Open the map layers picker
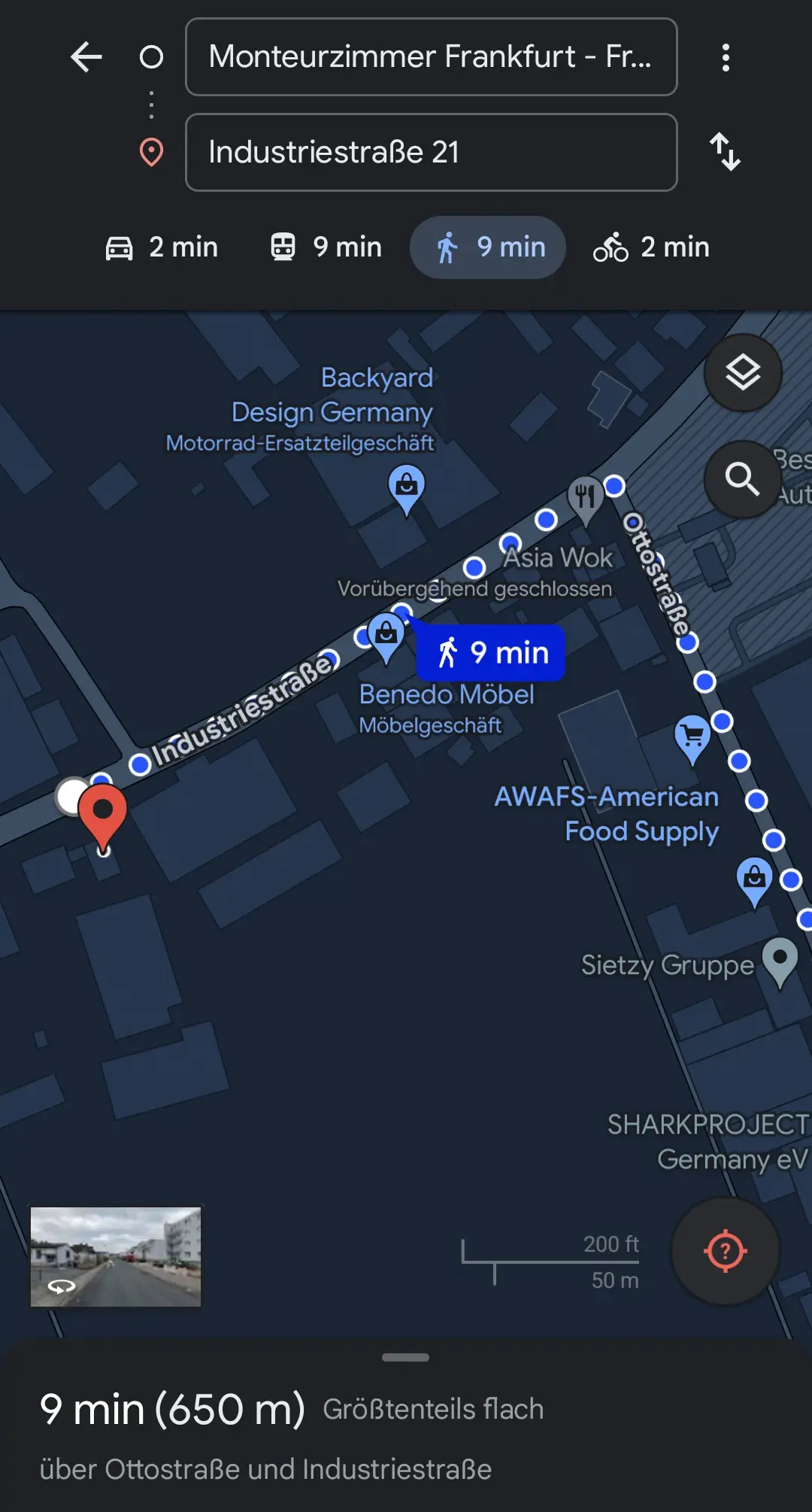The height and width of the screenshot is (1512, 812). [x=742, y=372]
